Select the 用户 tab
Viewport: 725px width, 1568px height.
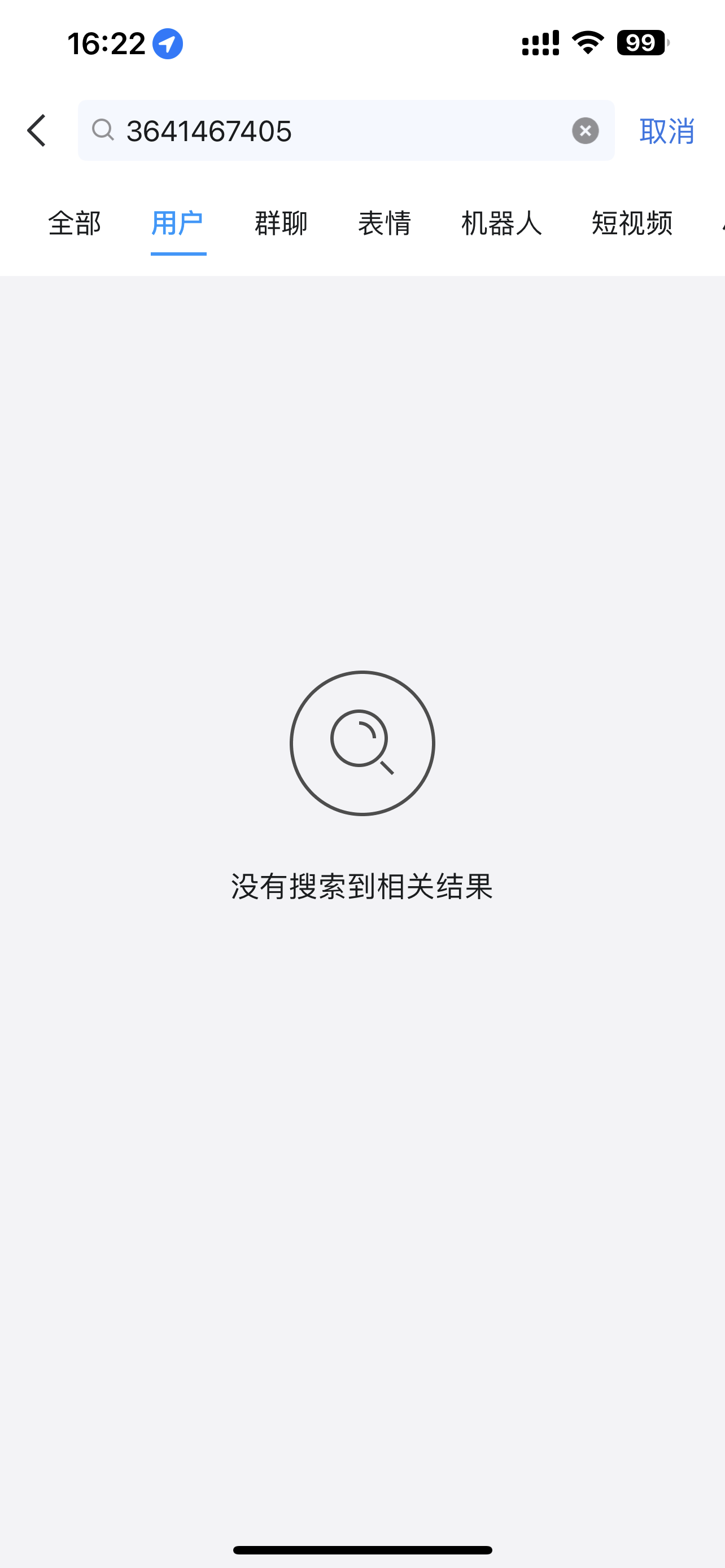[x=178, y=224]
